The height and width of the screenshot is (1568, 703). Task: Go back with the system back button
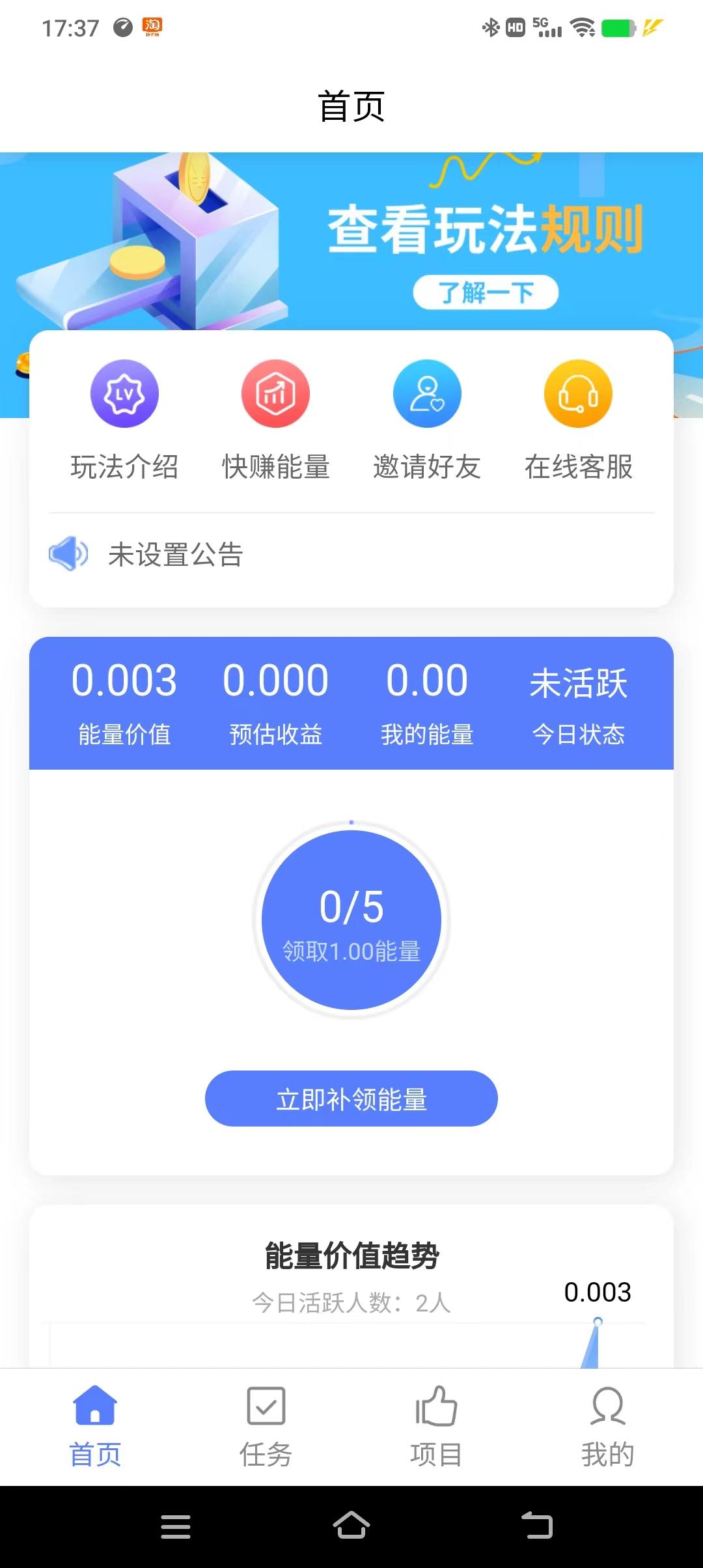(537, 1526)
